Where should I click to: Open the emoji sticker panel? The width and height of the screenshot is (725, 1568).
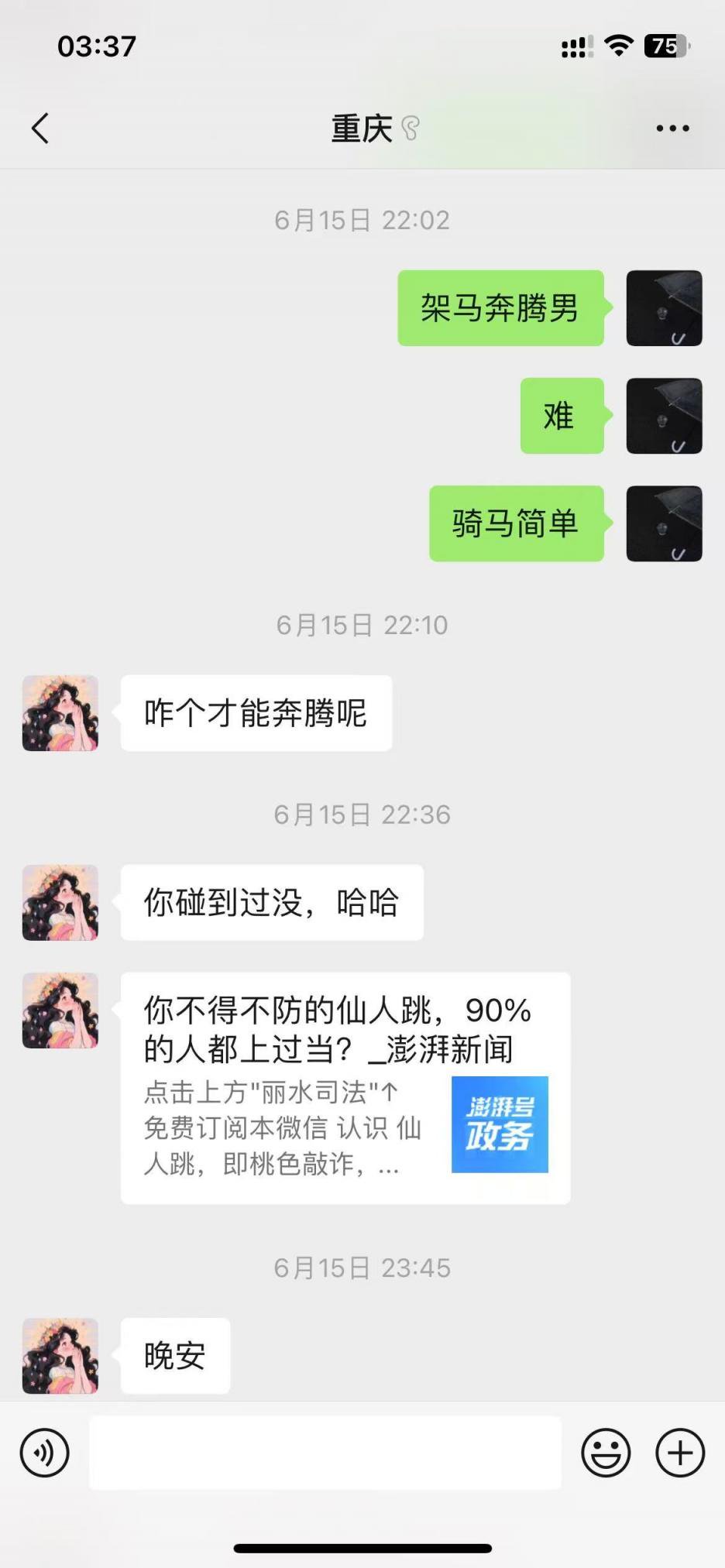pos(606,1453)
